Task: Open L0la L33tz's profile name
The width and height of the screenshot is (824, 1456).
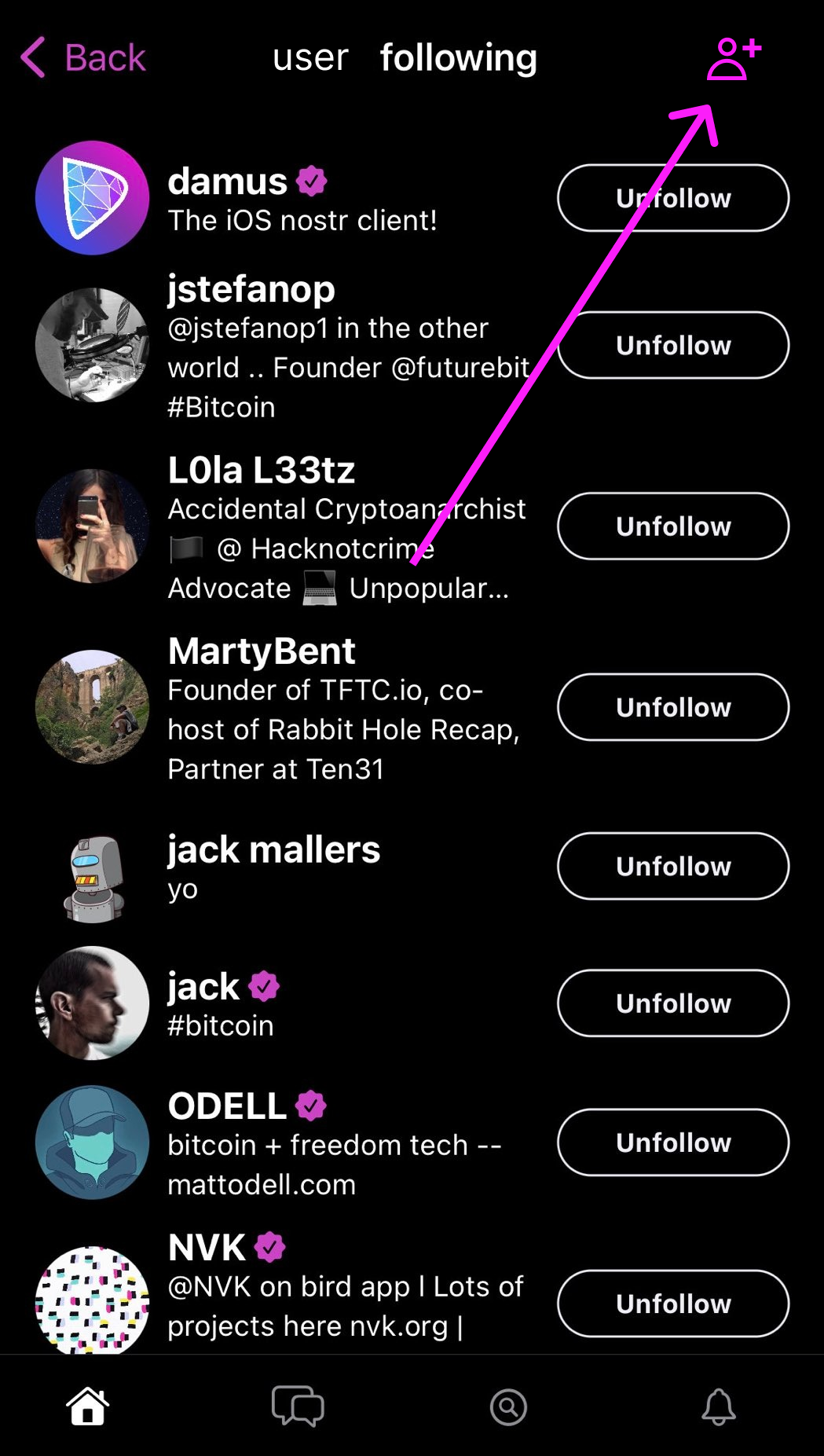Action: pyautogui.click(x=262, y=469)
